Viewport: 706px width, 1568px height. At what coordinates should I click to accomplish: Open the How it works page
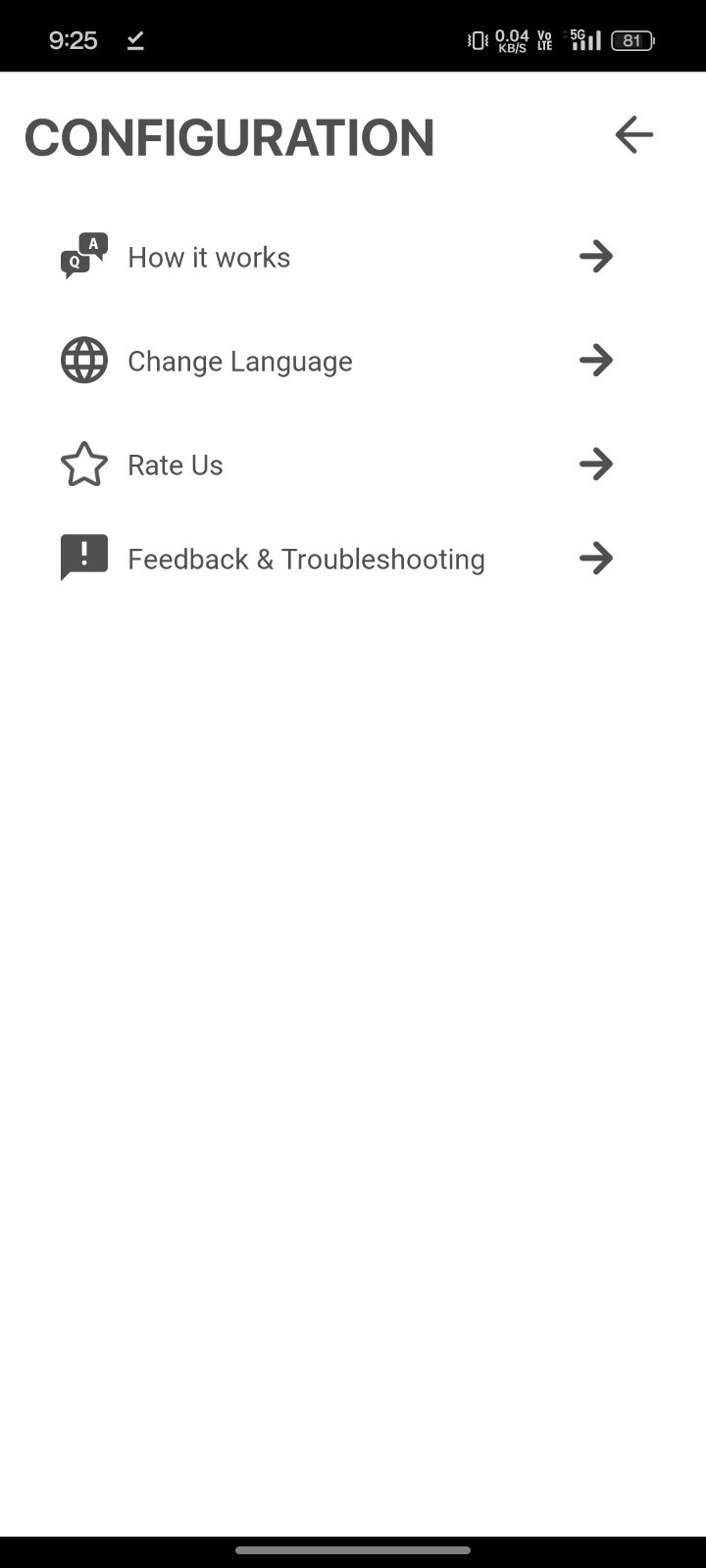coord(209,257)
